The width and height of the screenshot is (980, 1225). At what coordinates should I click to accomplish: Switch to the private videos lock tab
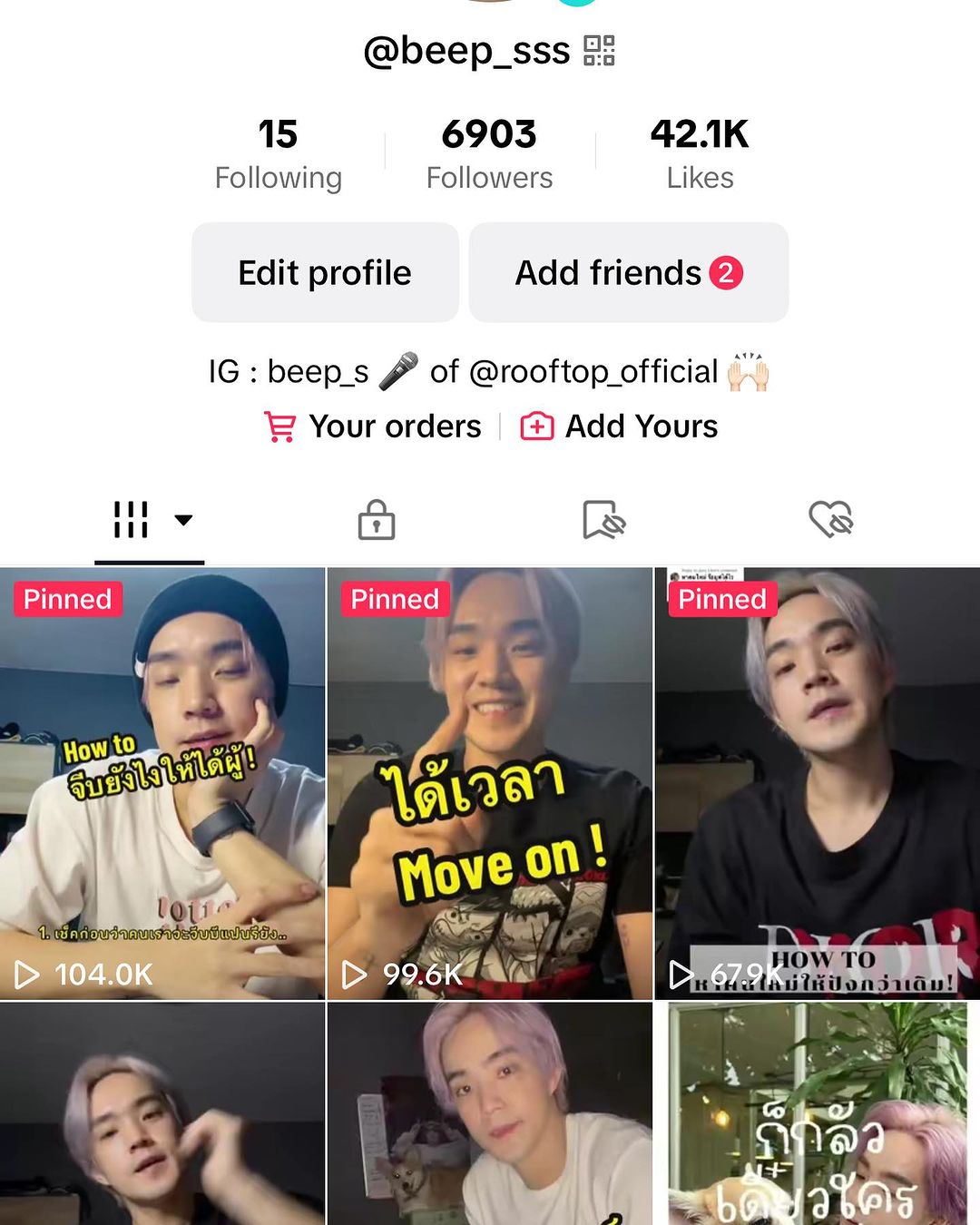[376, 521]
